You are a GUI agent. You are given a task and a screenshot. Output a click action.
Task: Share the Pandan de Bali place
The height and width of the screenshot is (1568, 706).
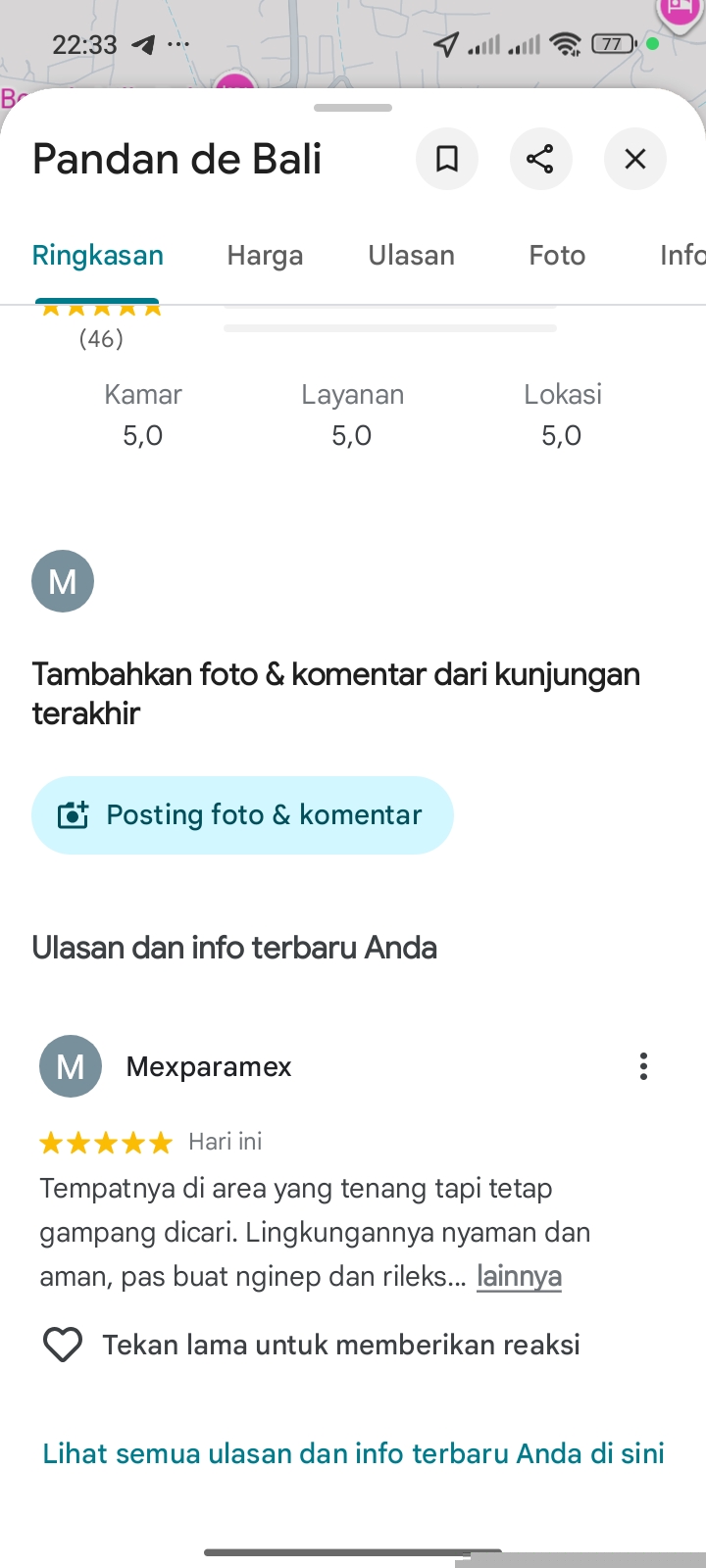coord(540,159)
